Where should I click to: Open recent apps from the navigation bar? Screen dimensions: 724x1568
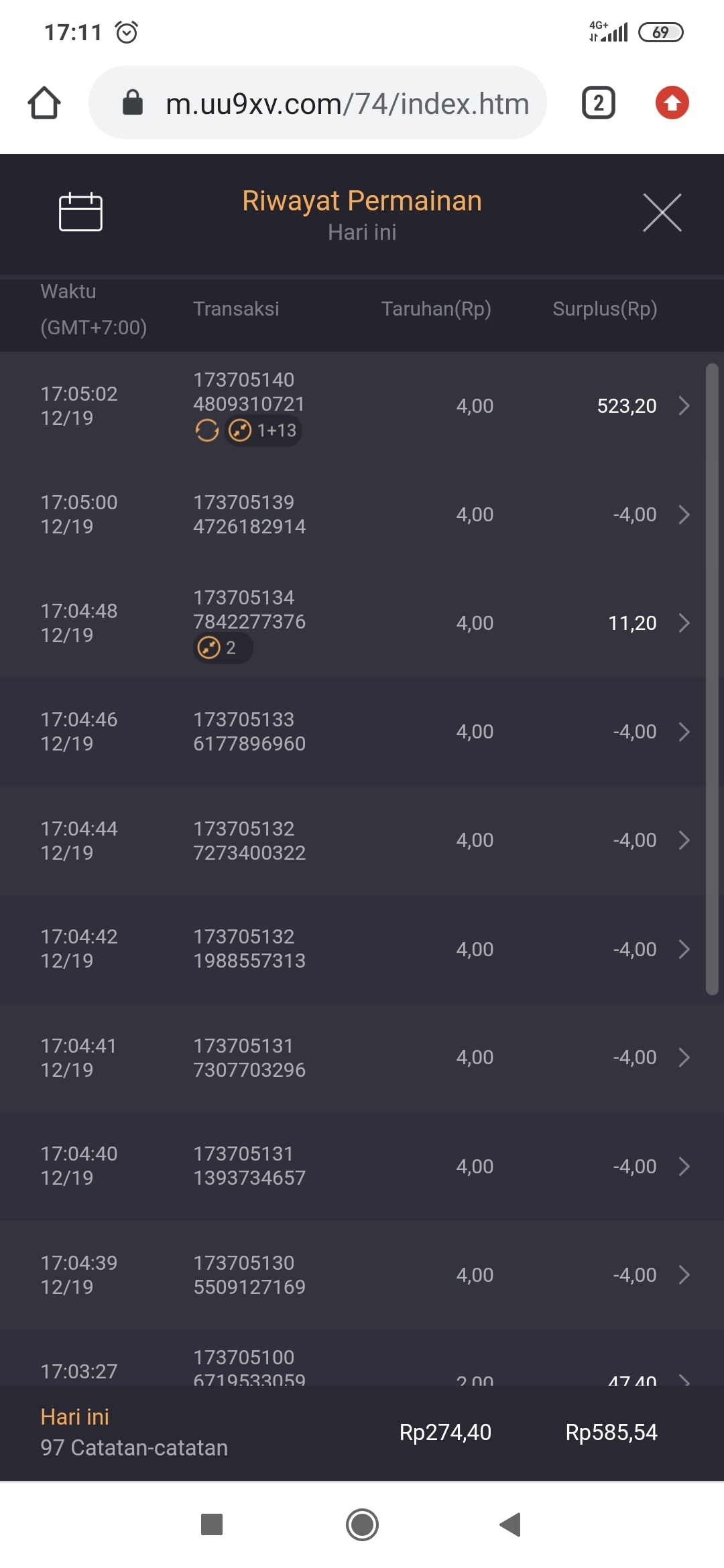pos(212,1524)
